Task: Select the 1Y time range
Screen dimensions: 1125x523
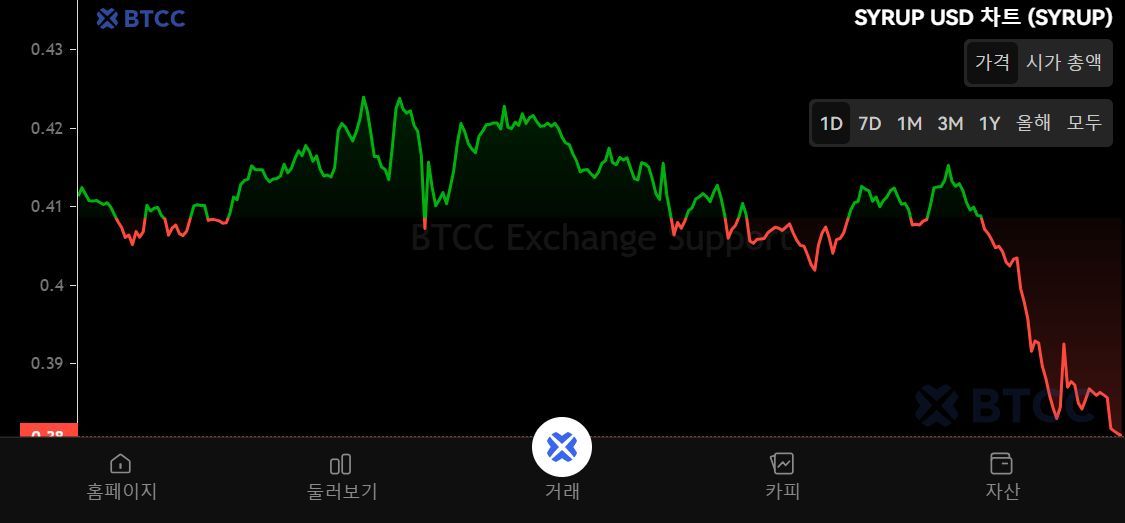Action: pyautogui.click(x=989, y=123)
